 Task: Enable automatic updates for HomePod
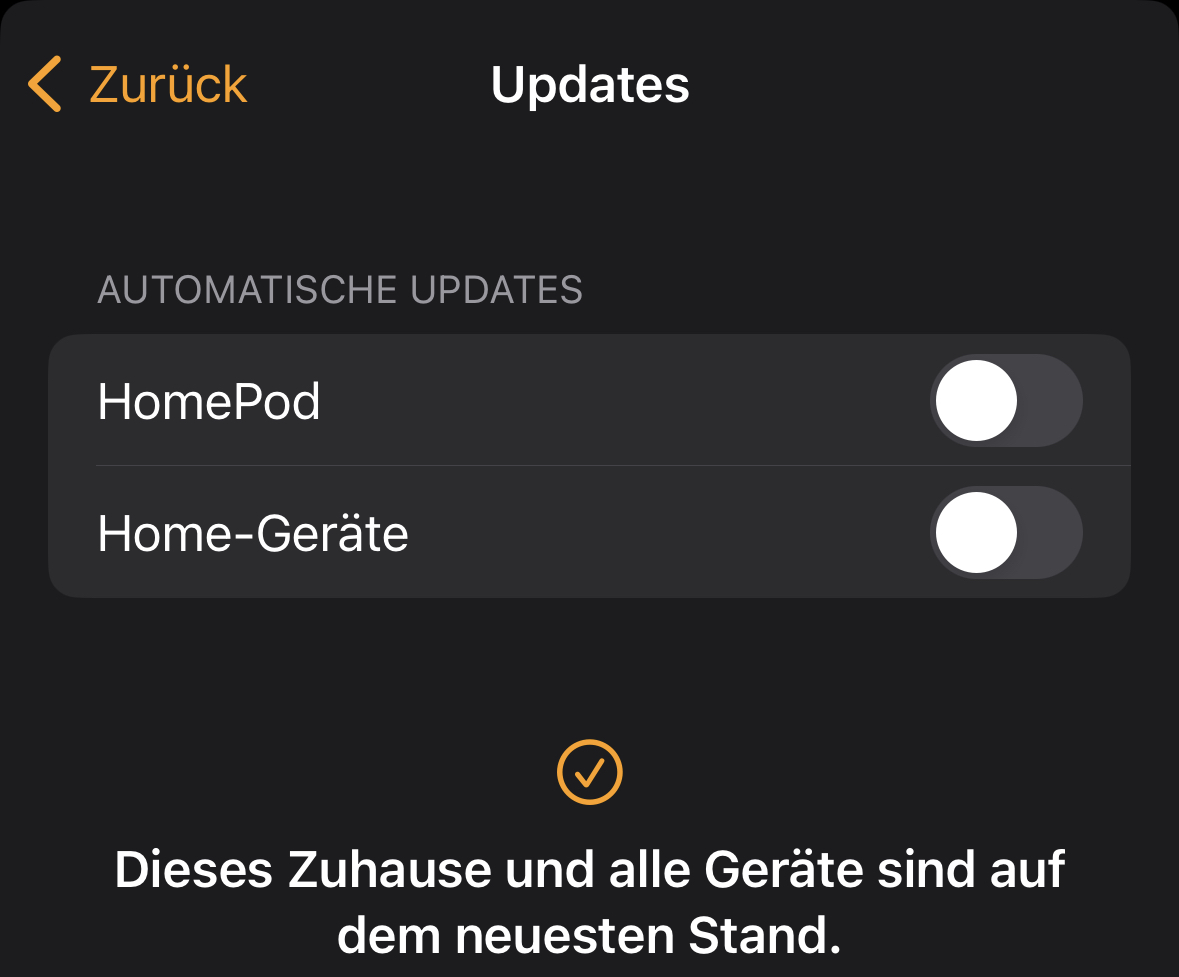click(1005, 400)
